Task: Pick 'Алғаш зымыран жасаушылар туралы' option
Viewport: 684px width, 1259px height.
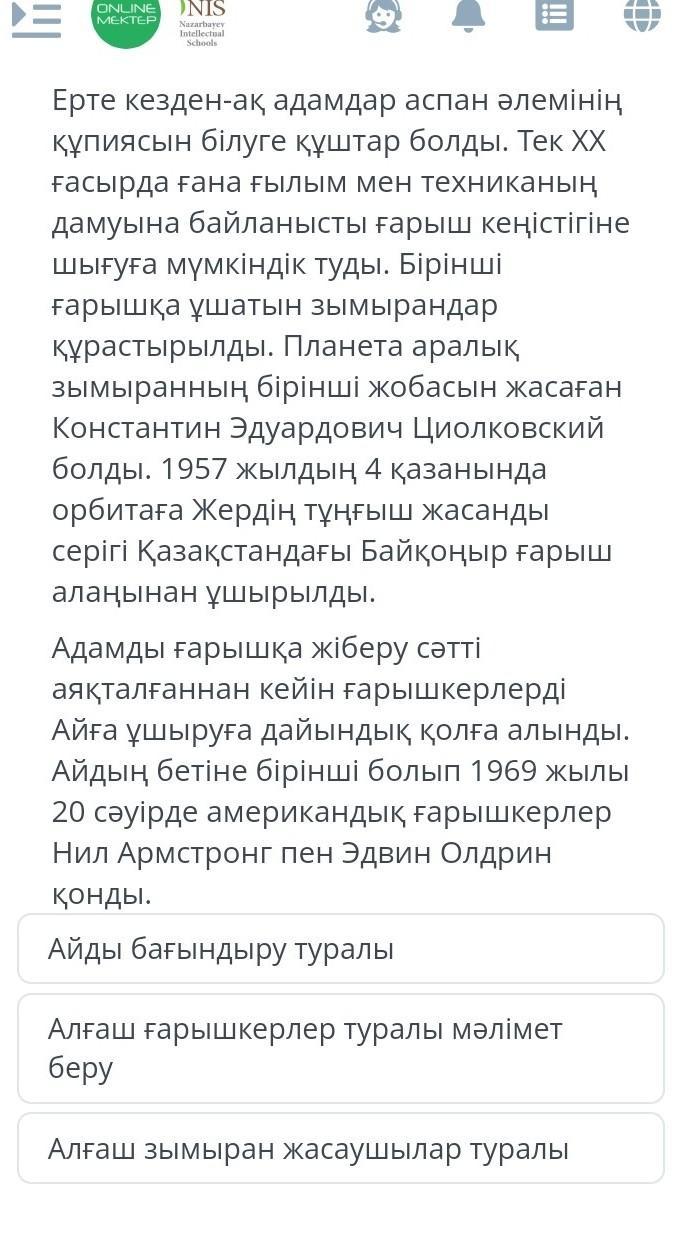Action: point(341,1148)
